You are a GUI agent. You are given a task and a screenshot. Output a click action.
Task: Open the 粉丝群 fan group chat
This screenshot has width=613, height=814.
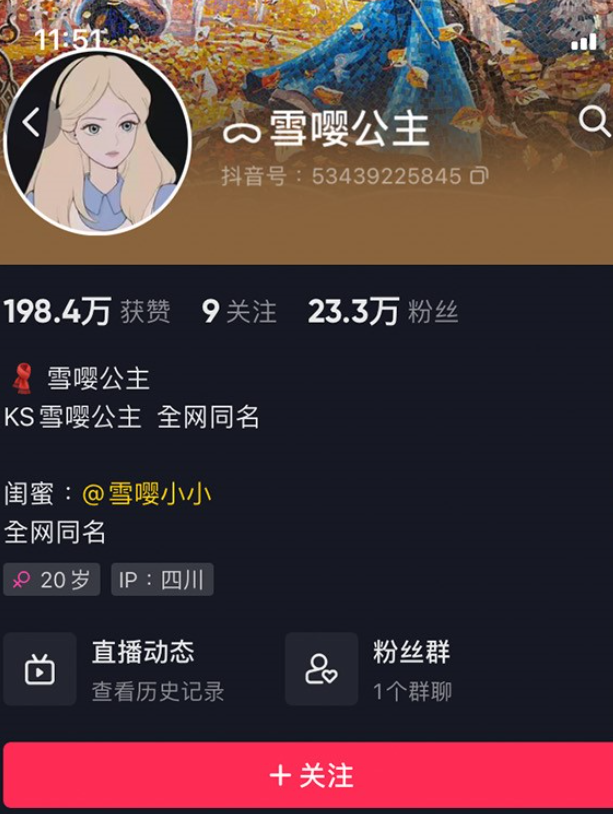point(380,669)
